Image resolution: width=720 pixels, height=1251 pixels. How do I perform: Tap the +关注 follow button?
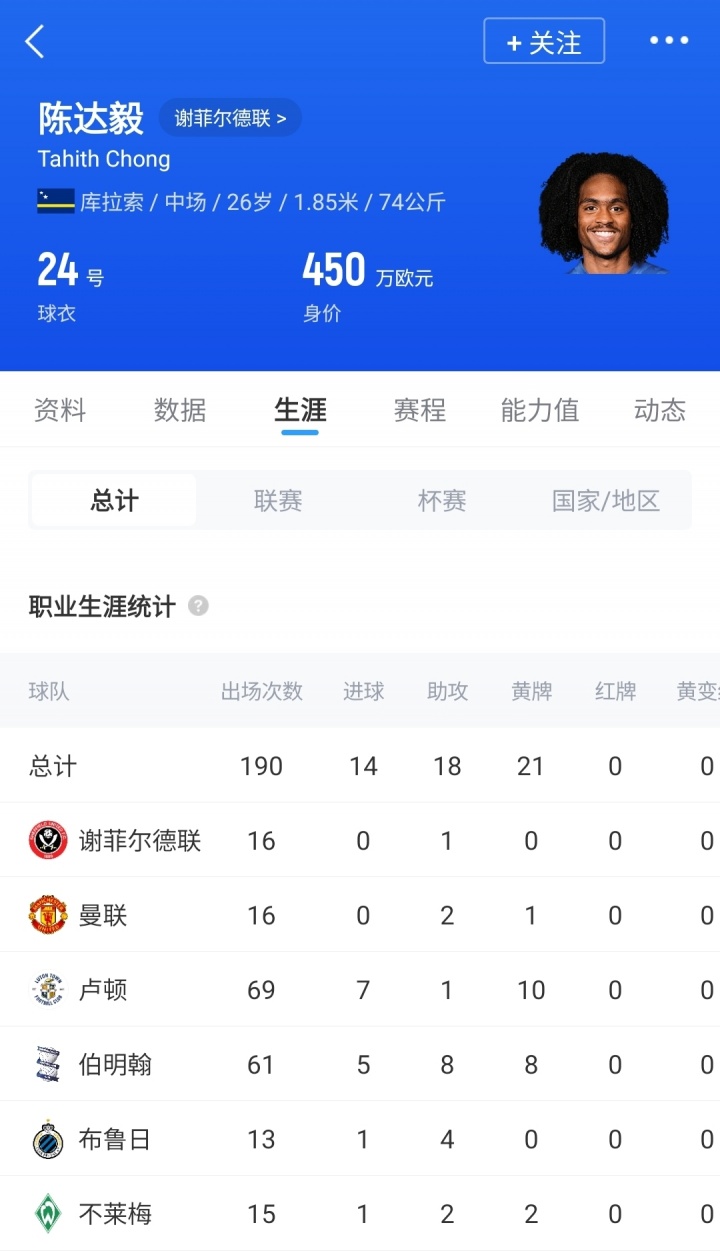pyautogui.click(x=544, y=41)
